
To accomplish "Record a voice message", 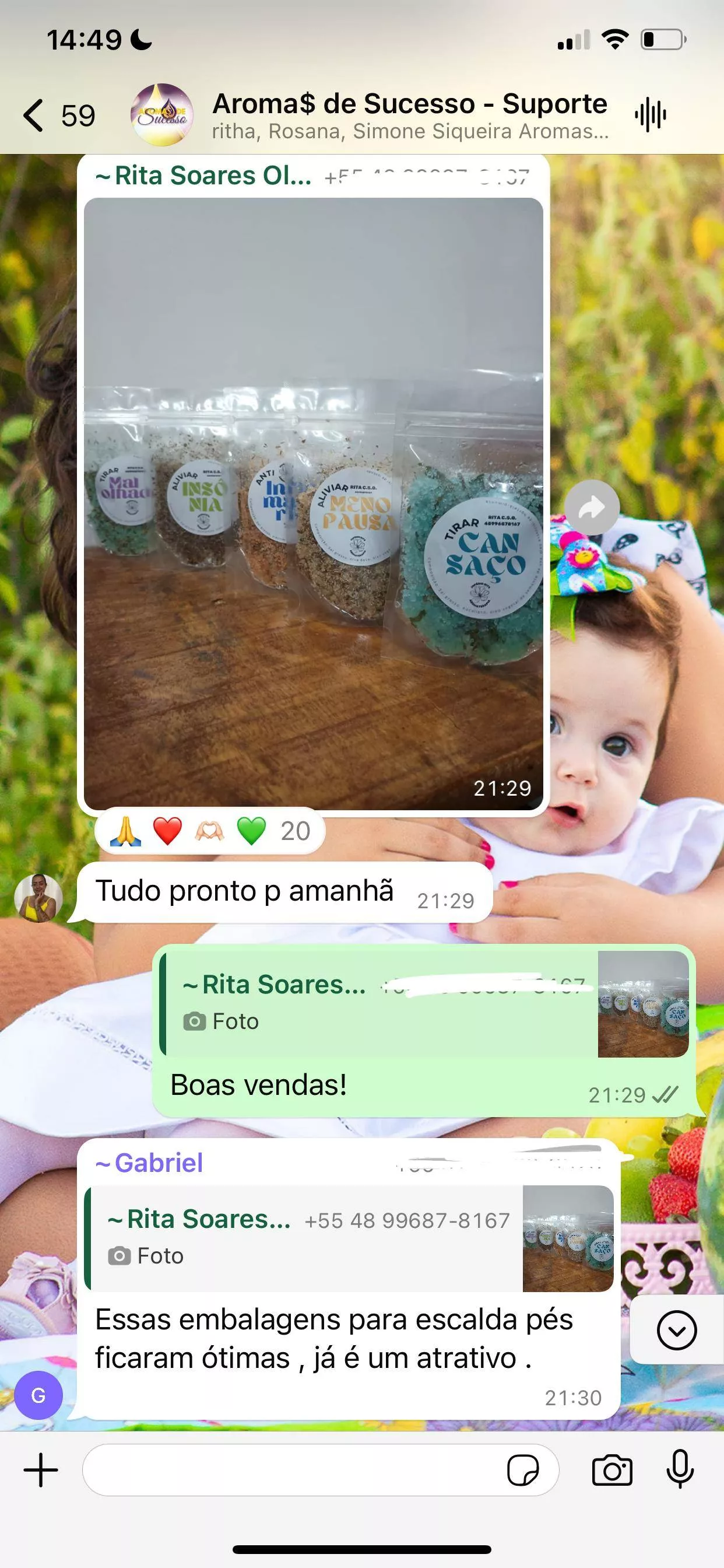I will [680, 1470].
